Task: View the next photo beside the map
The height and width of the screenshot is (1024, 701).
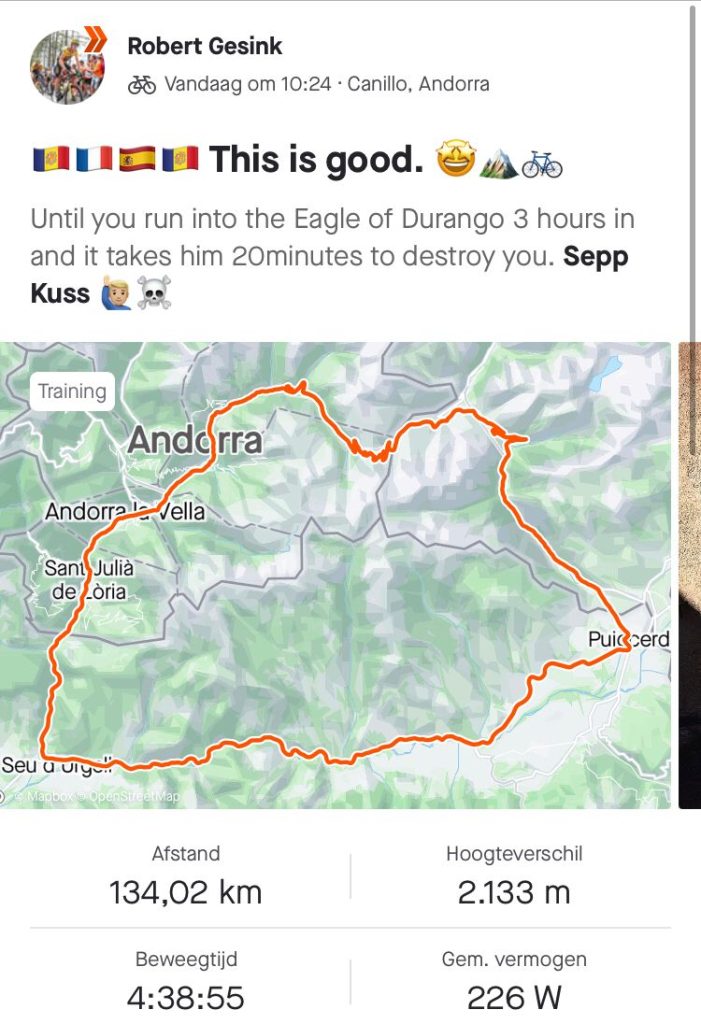Action: click(690, 575)
